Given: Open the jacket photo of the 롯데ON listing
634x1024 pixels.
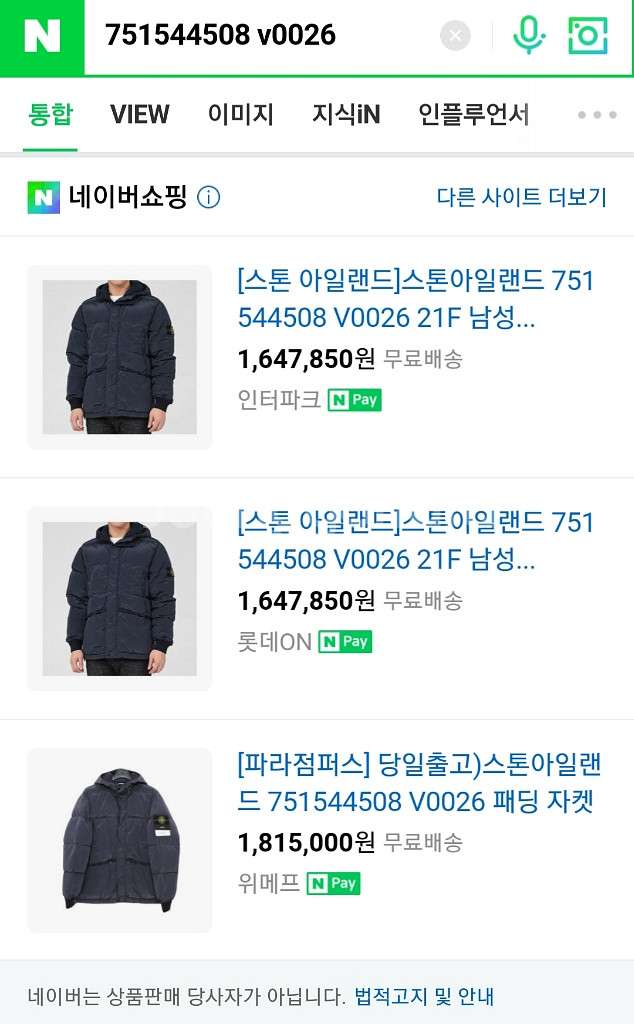Looking at the screenshot, I should point(119,598).
